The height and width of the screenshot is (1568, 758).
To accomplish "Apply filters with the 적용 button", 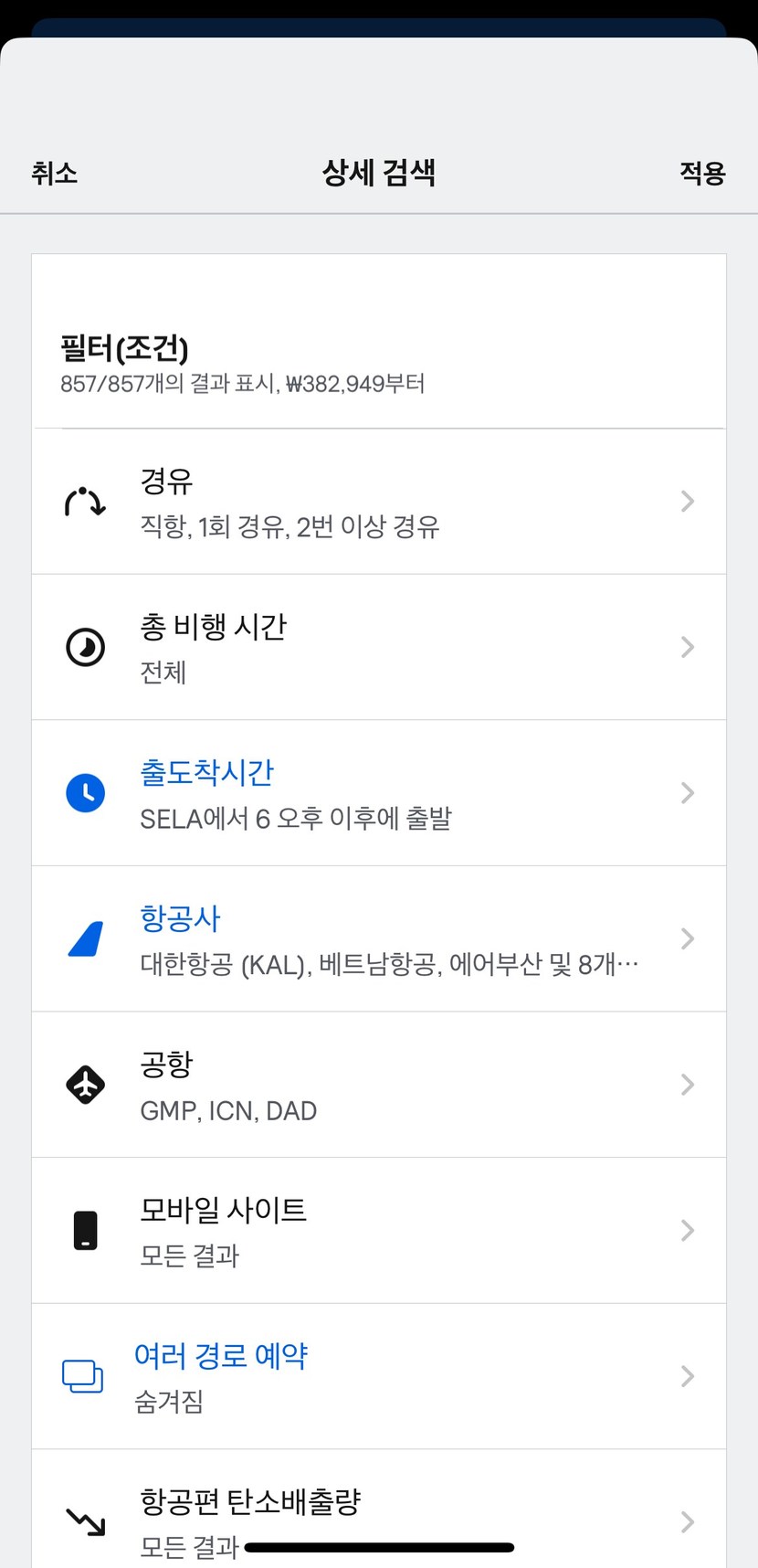I will click(x=701, y=173).
